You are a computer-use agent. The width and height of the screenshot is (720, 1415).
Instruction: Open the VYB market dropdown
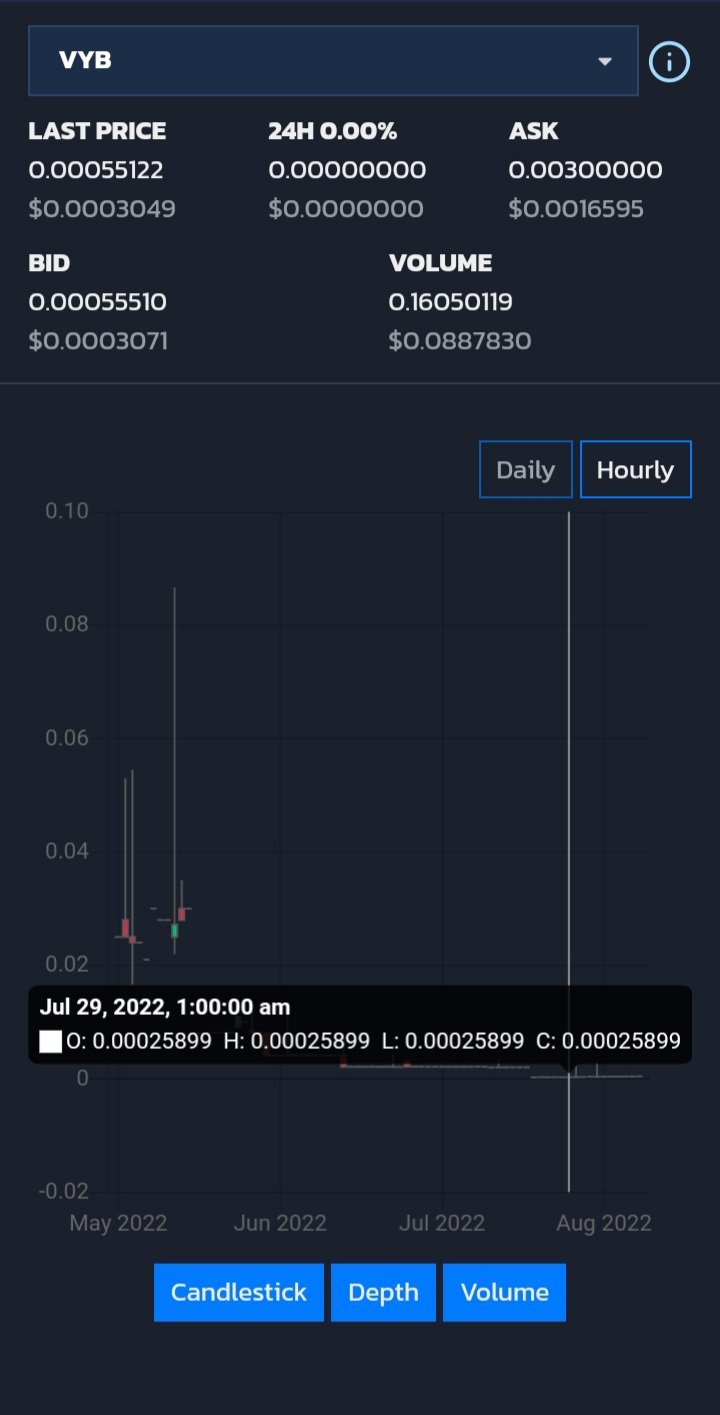(333, 61)
